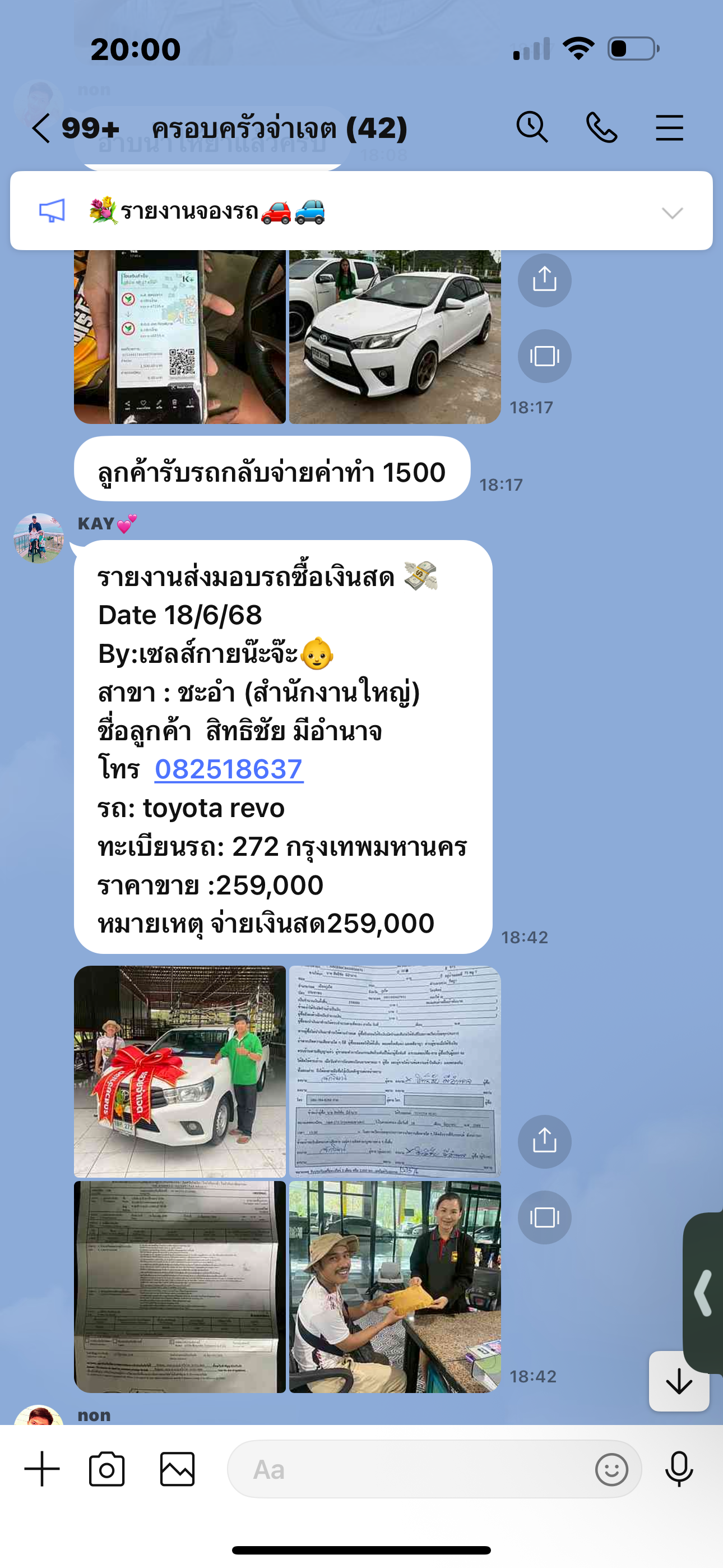Open the envelope handover photo
Image resolution: width=723 pixels, height=1568 pixels.
(395, 1287)
